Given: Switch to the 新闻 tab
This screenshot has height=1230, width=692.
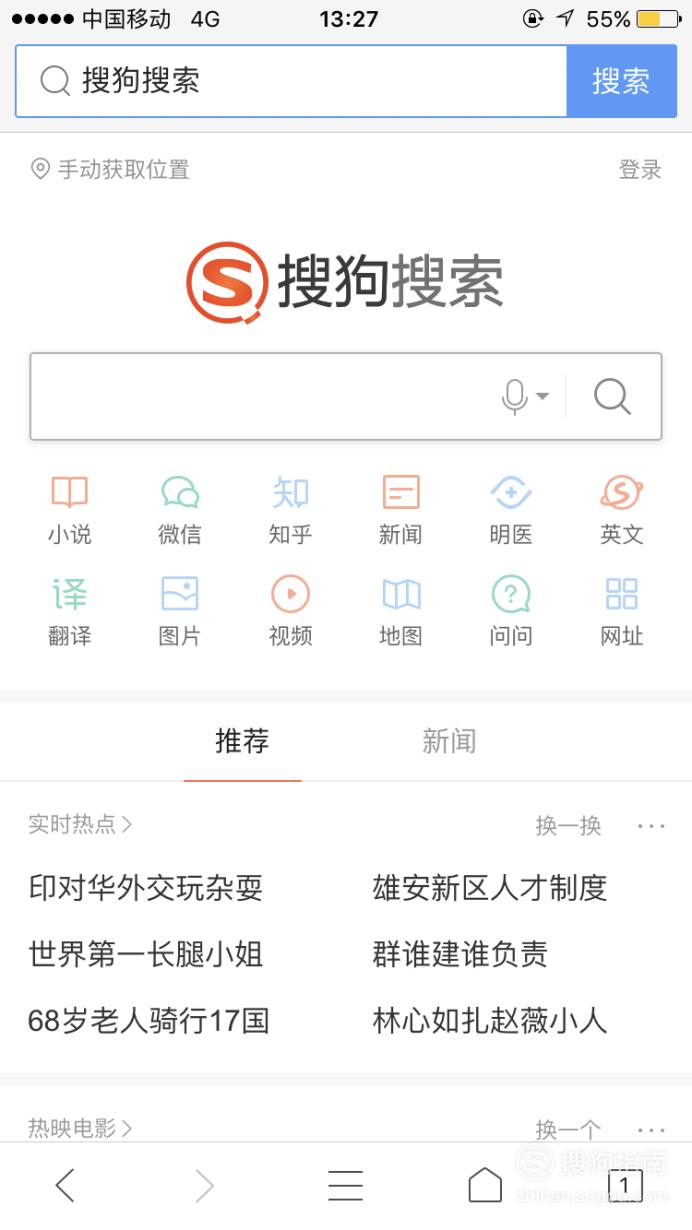Looking at the screenshot, I should click(448, 741).
